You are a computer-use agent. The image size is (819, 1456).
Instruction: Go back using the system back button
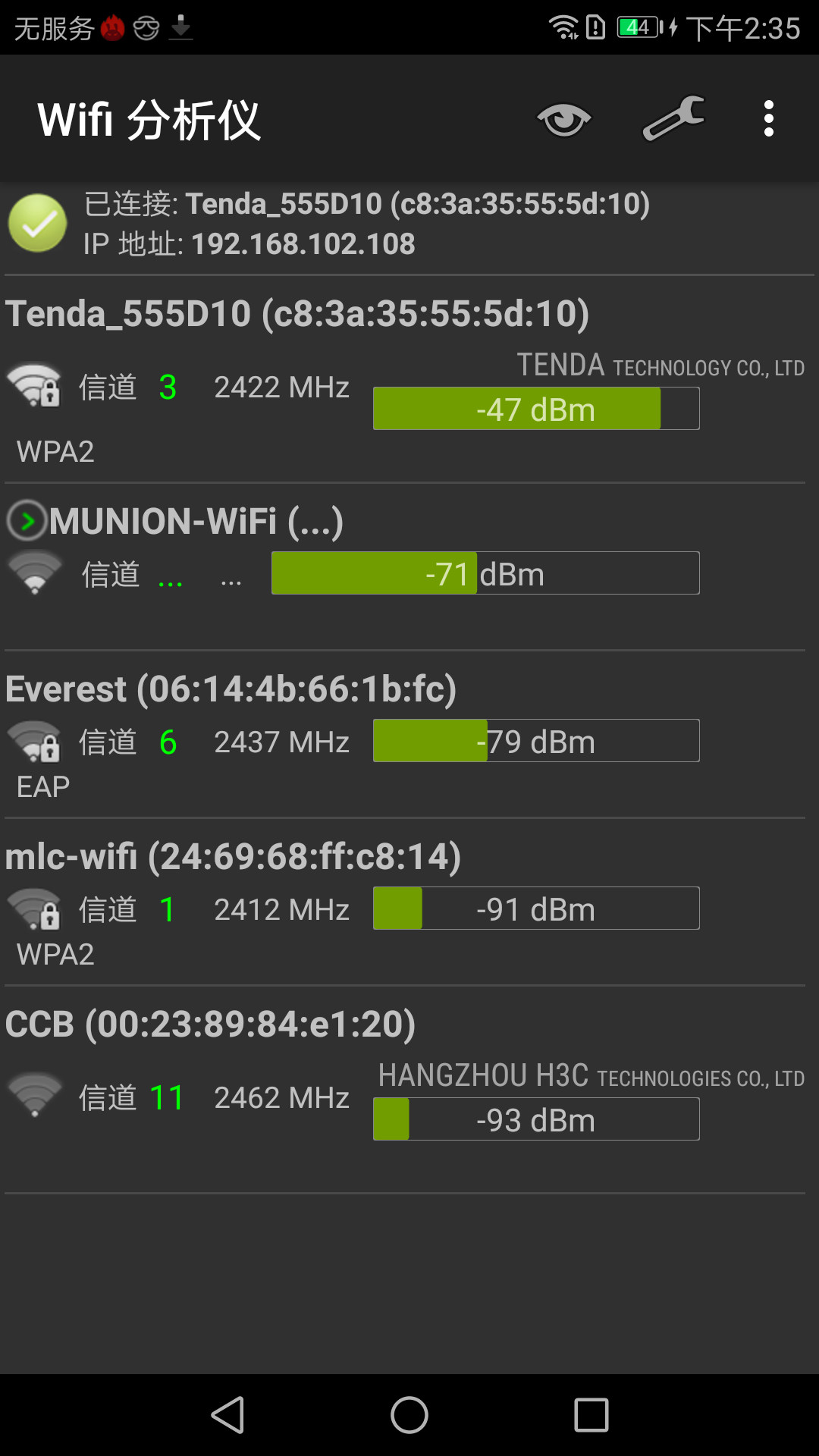click(227, 1415)
